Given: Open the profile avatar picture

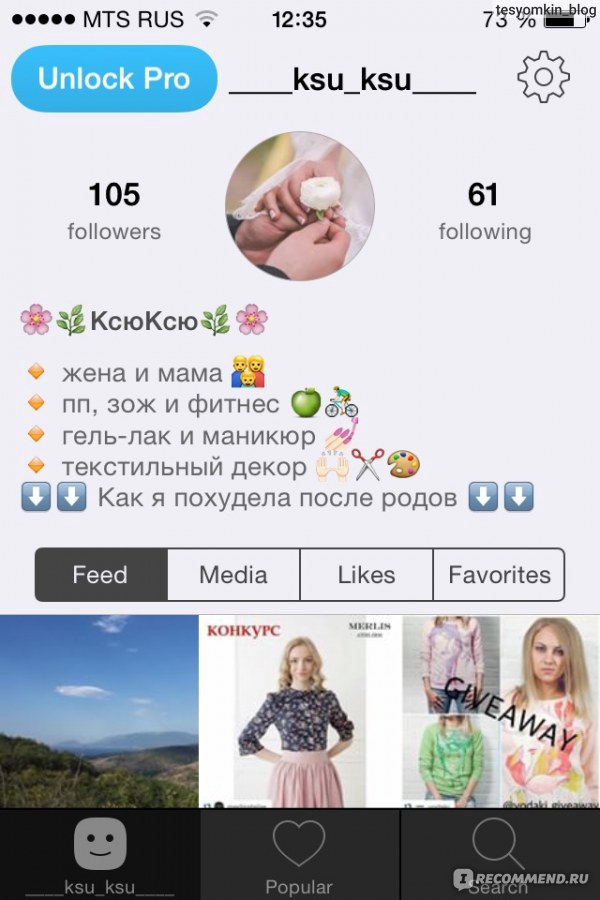Looking at the screenshot, I should click(x=300, y=206).
